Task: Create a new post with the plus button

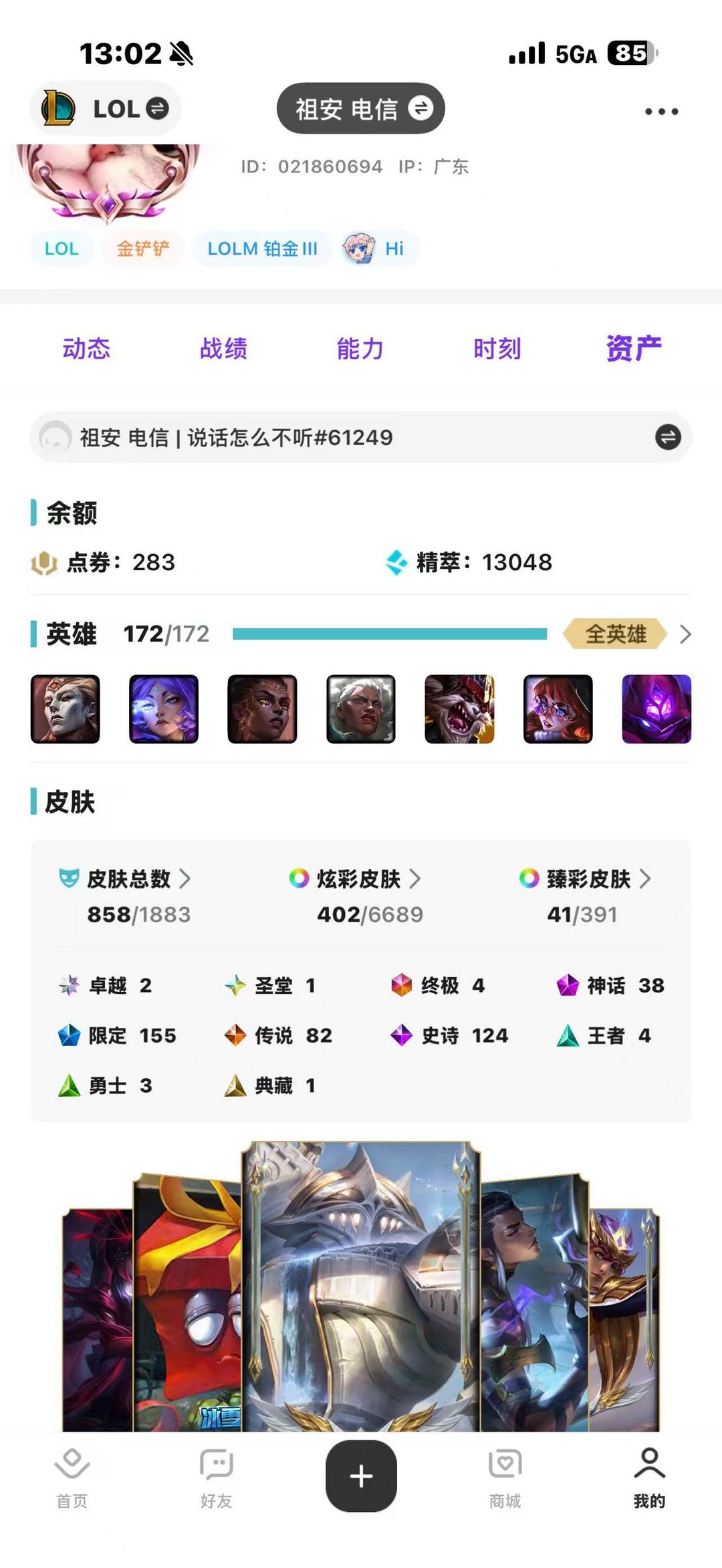Action: pyautogui.click(x=361, y=1475)
